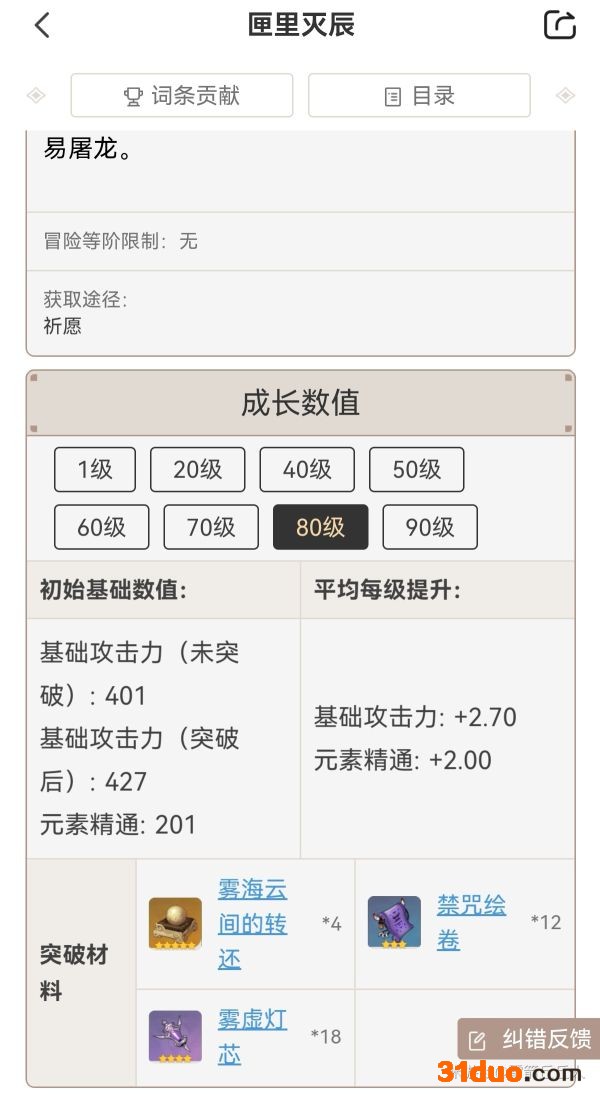The width and height of the screenshot is (600, 1094).
Task: Share this 匣里灭辰 page
Action: click(x=559, y=25)
